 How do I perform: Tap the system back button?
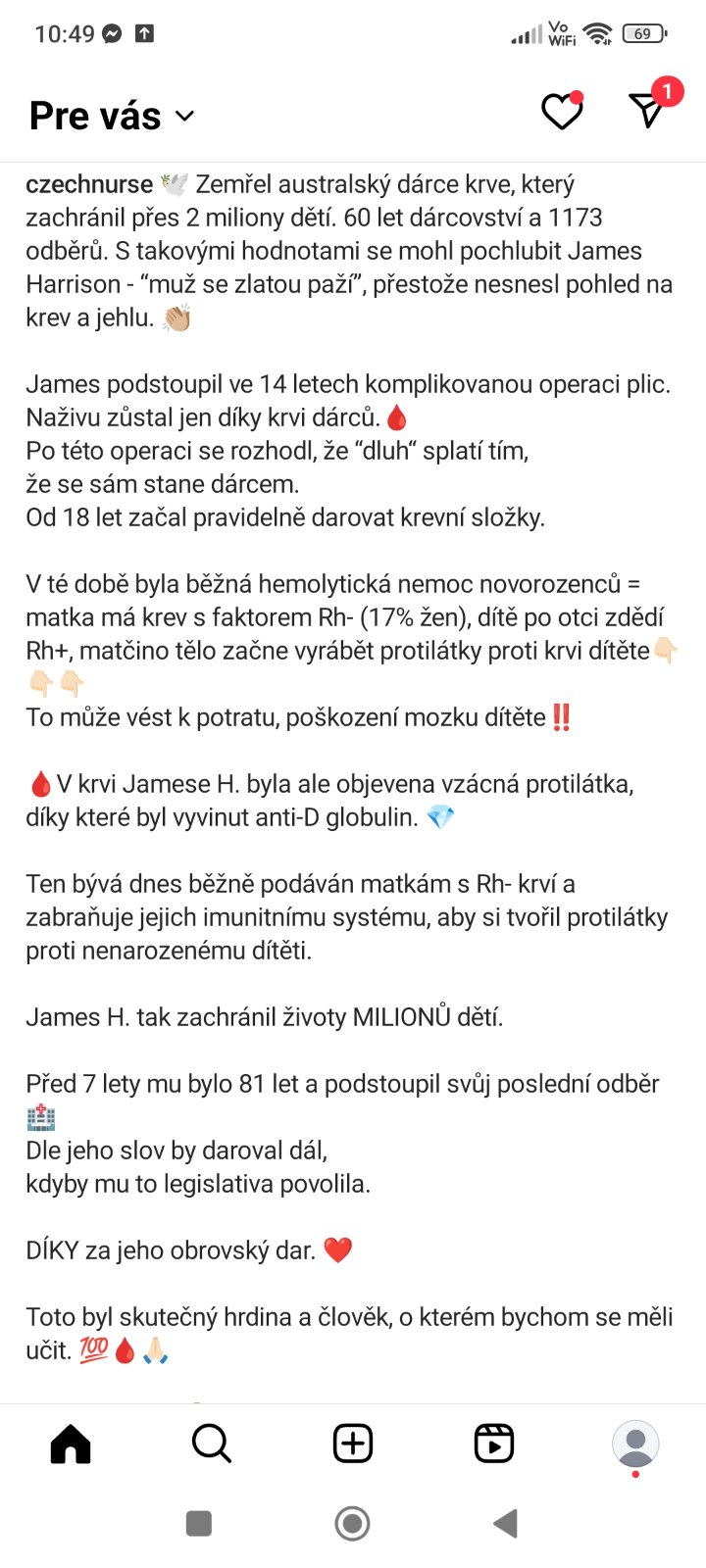(506, 1523)
